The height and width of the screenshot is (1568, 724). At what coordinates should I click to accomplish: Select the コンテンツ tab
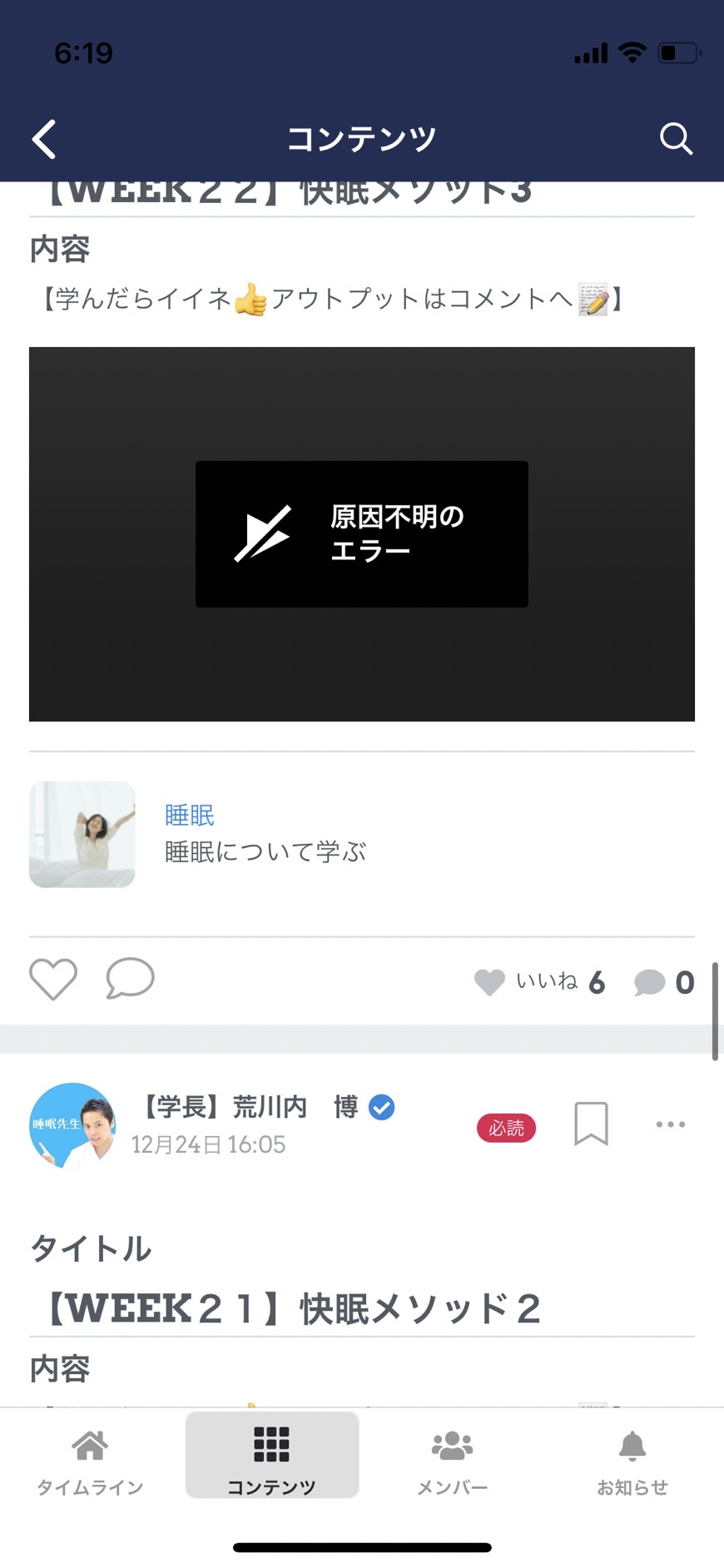pos(272,1455)
